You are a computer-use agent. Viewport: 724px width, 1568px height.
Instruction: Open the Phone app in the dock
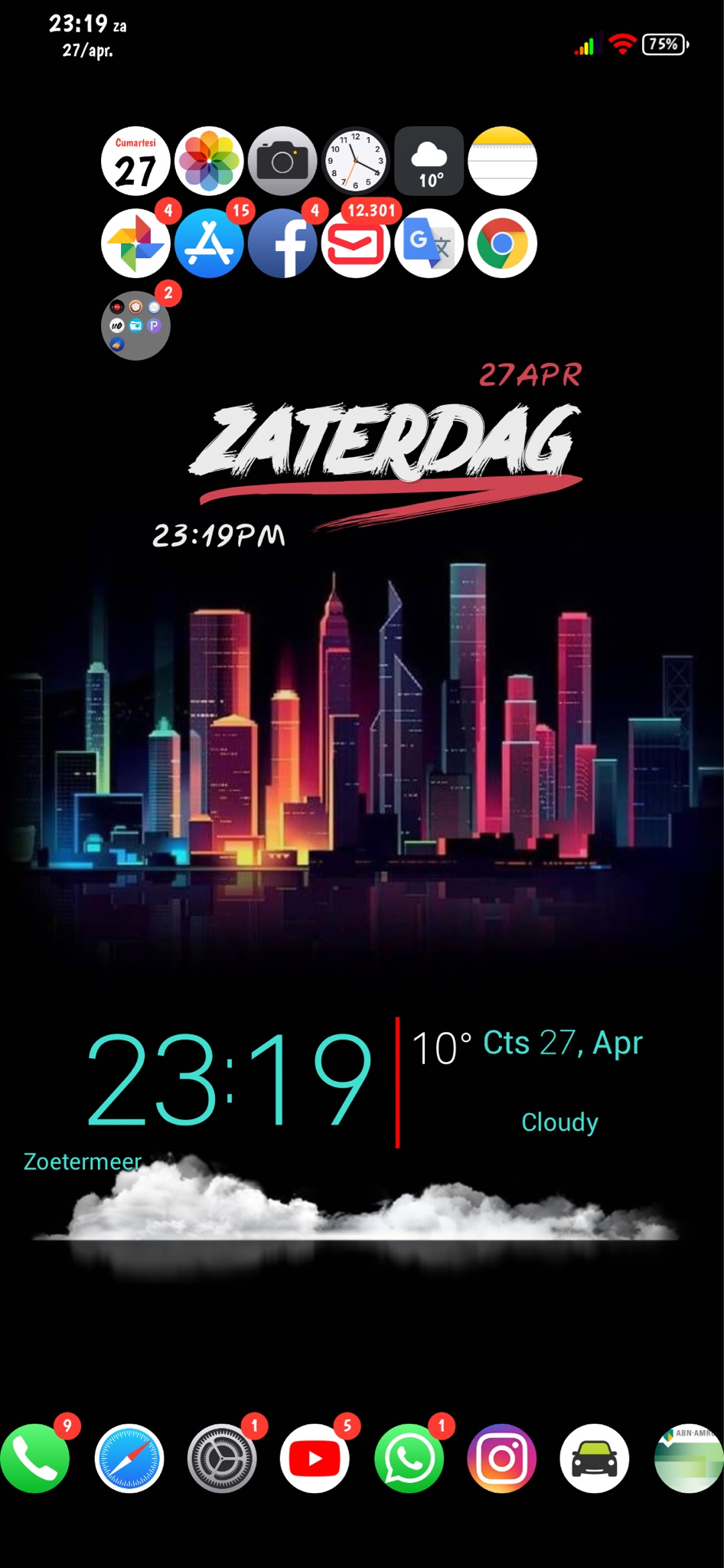[35, 1459]
